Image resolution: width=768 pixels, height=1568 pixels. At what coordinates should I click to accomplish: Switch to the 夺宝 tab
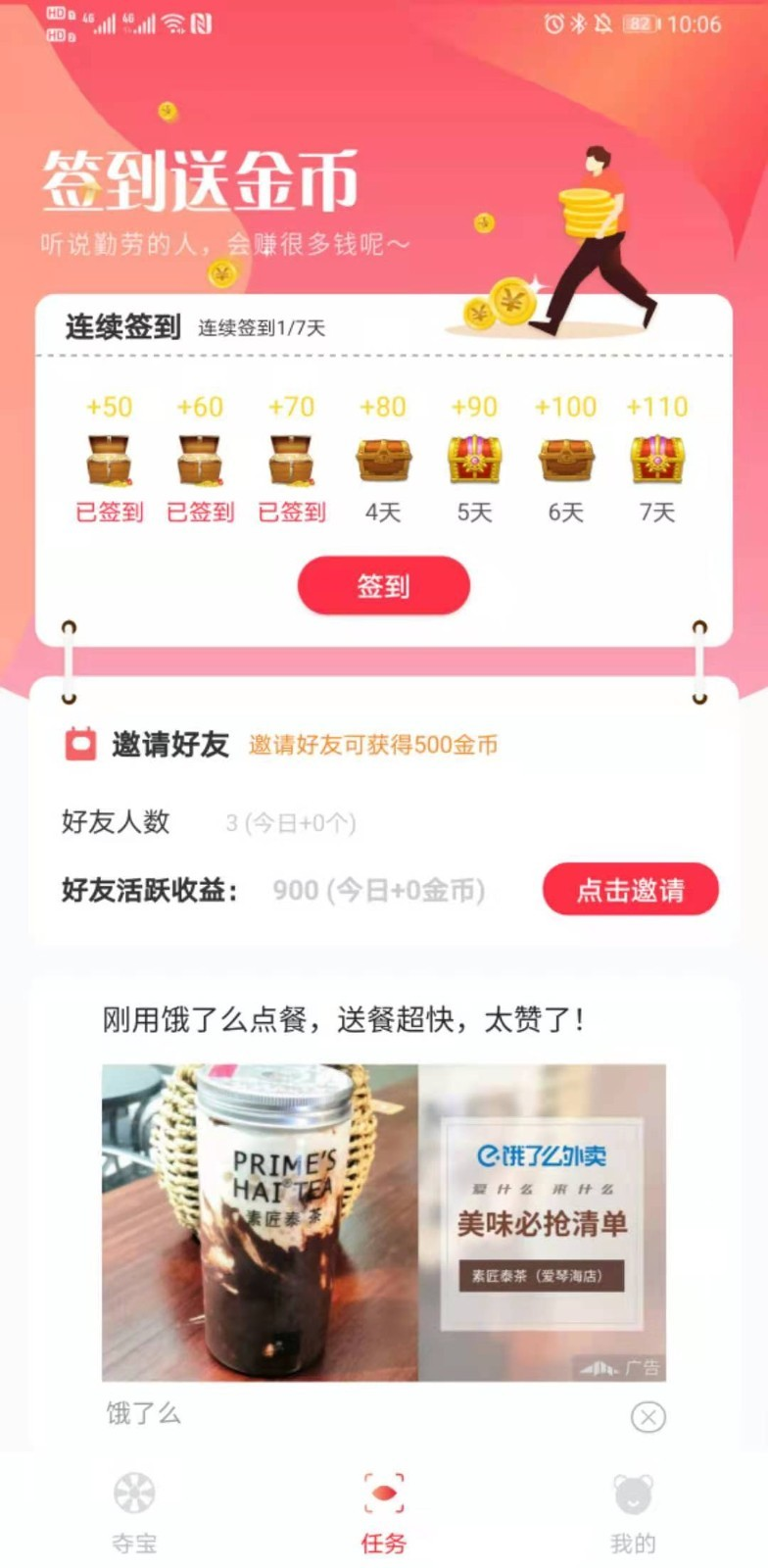coord(134,1512)
